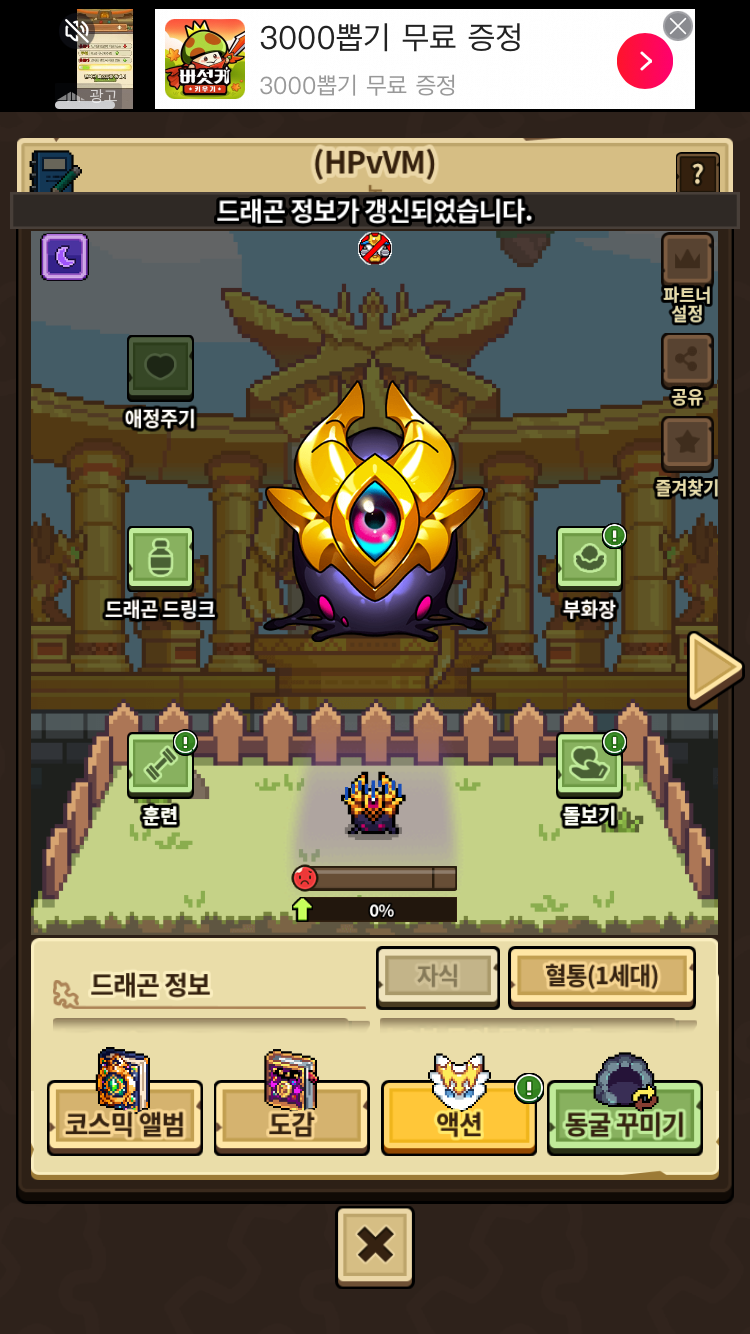Add dragon to 즐겨찾기 favorites
This screenshot has width=750, height=1334.
(x=687, y=444)
